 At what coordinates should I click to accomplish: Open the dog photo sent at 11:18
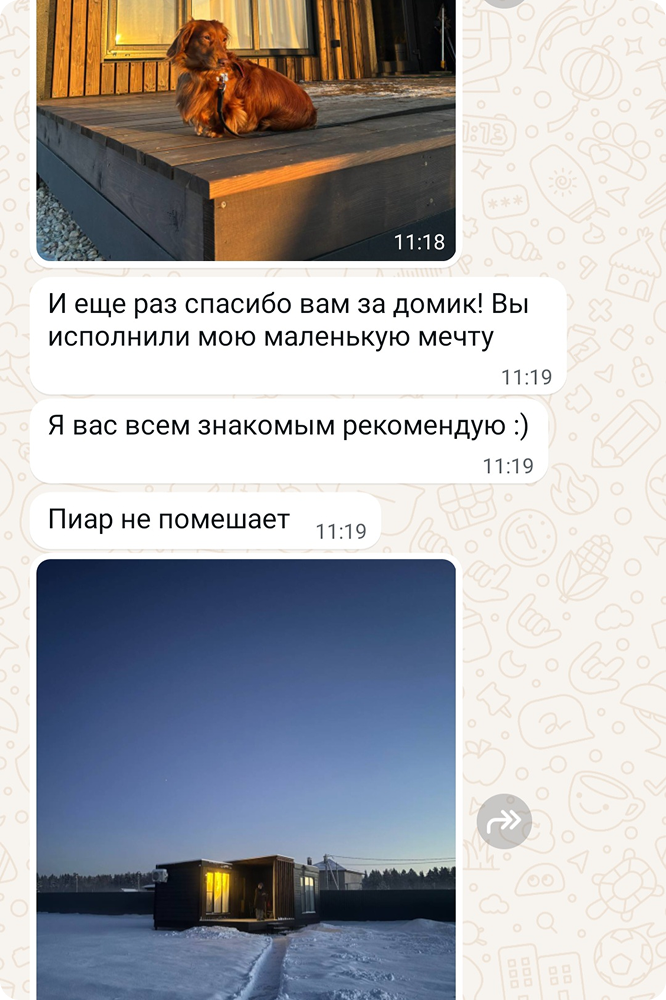pyautogui.click(x=245, y=130)
